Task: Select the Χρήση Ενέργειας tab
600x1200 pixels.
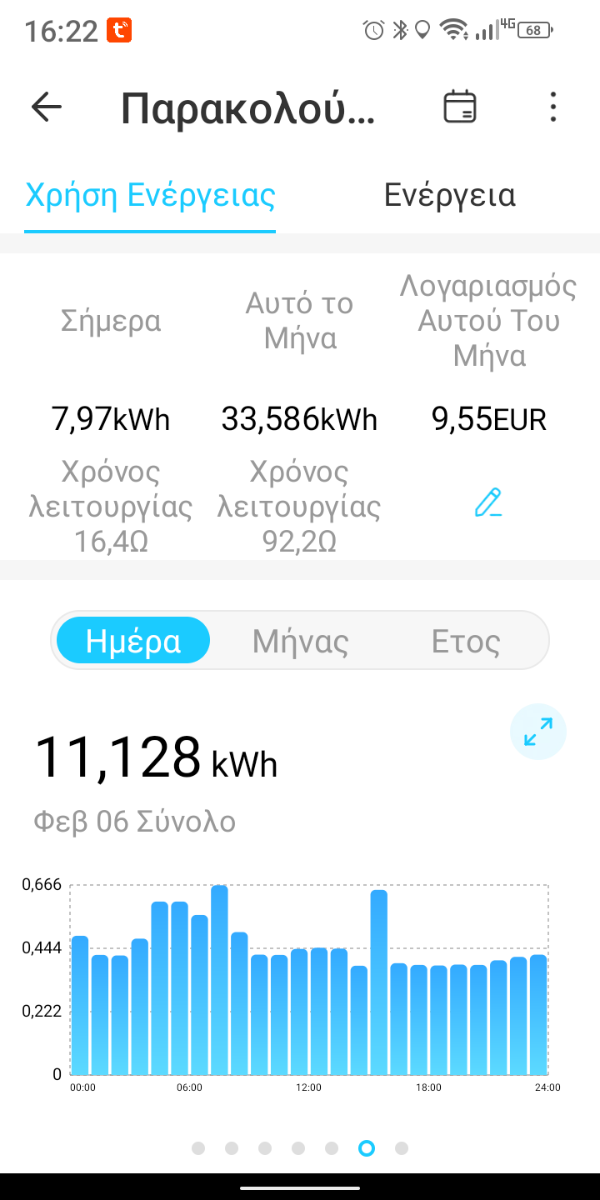Action: 150,194
